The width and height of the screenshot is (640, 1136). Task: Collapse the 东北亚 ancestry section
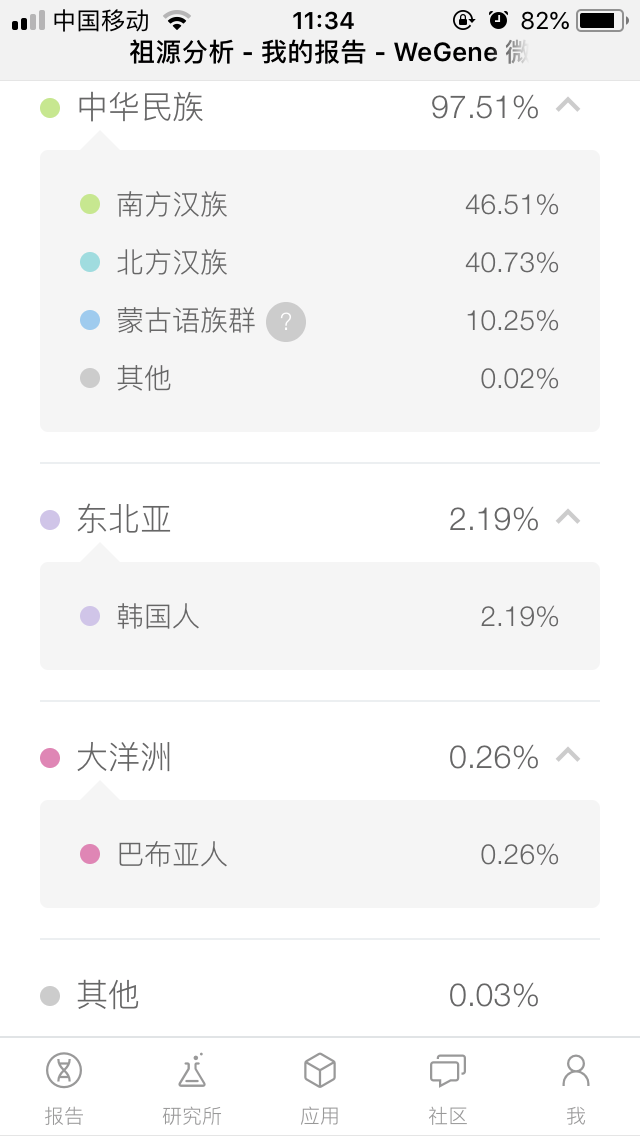click(568, 518)
